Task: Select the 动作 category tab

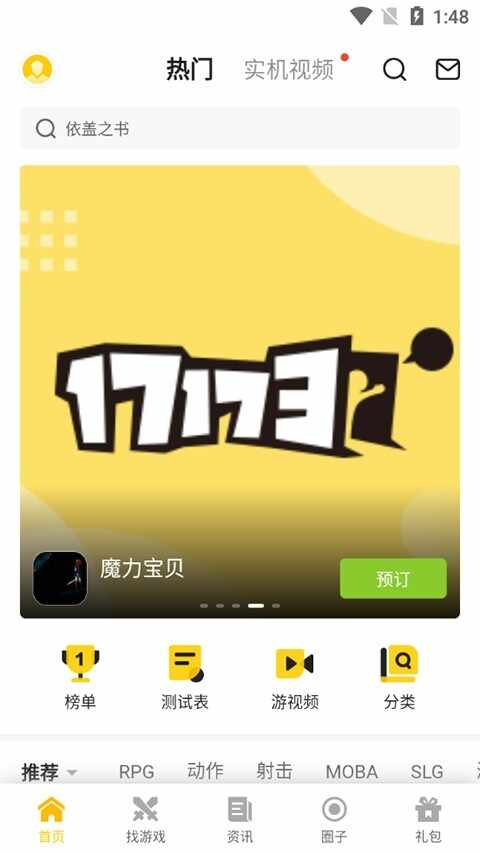Action: tap(205, 771)
